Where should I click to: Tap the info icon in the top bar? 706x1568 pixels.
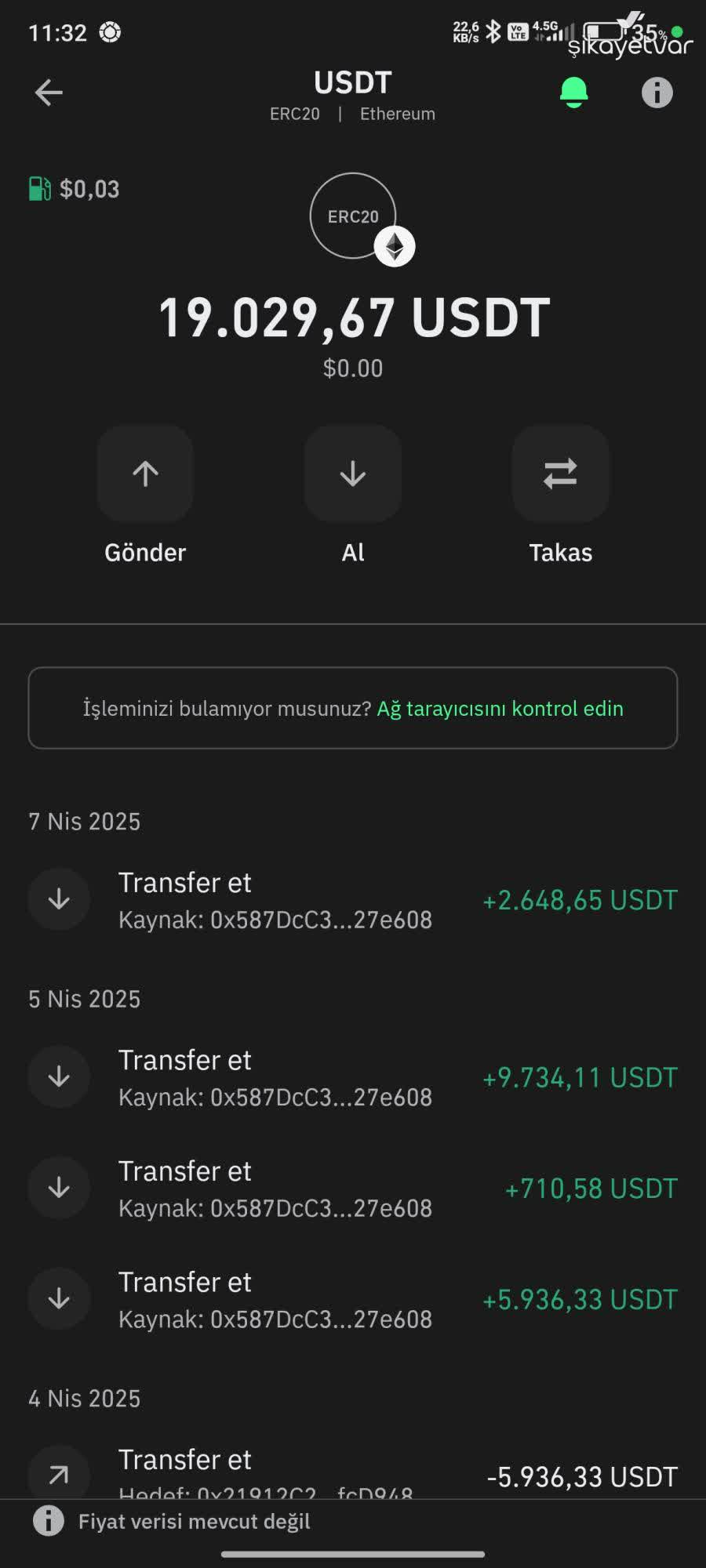tap(657, 92)
